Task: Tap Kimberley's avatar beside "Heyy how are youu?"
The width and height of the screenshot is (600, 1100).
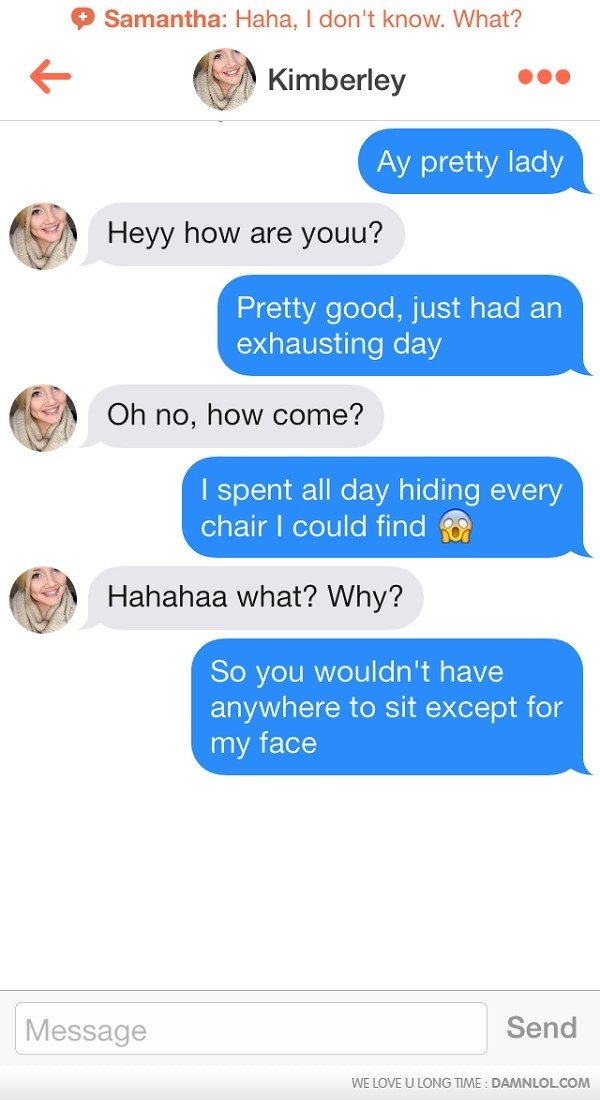Action: (x=42, y=236)
